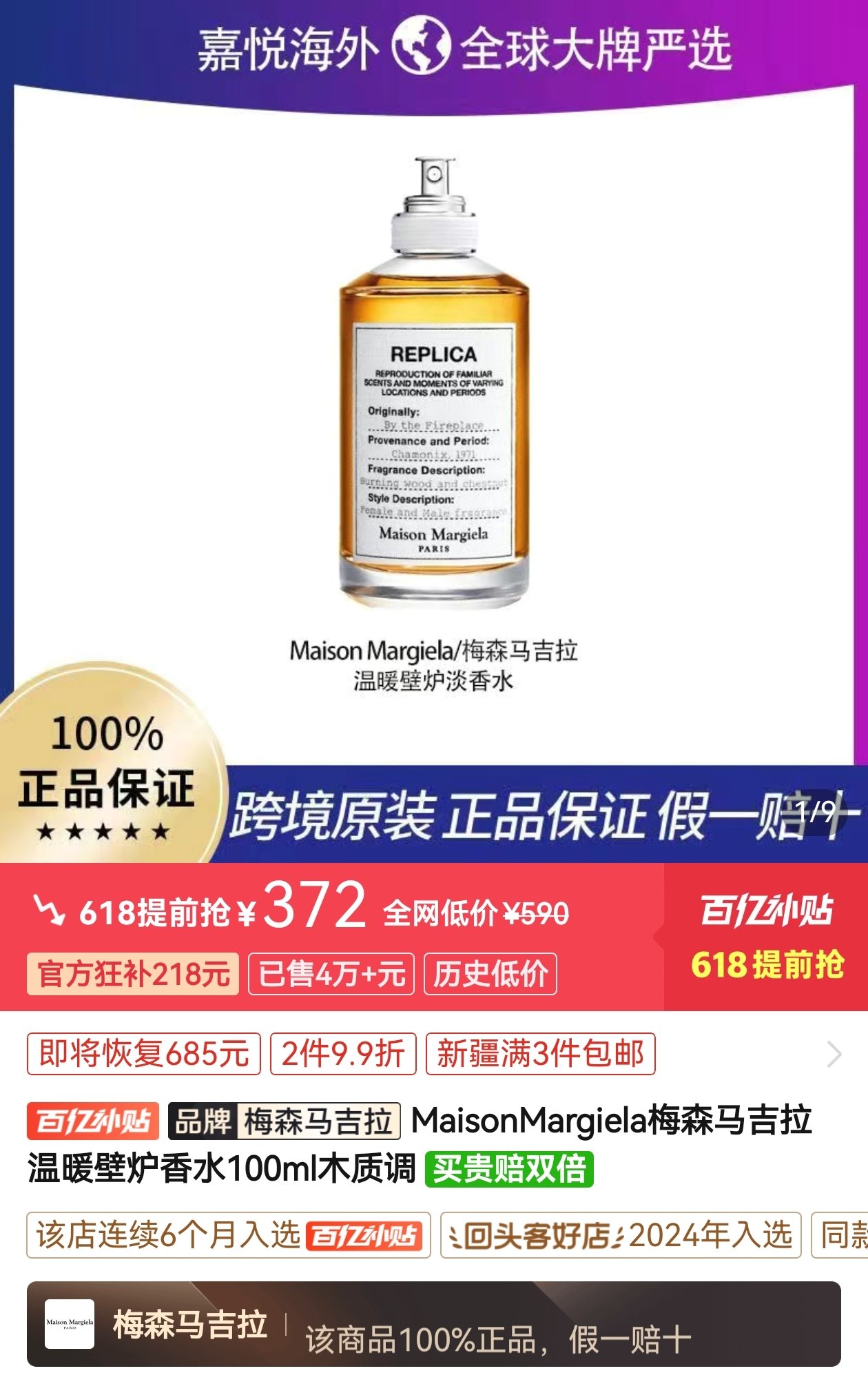868x1373 pixels.
Task: Open the 该店连续6个月入选 chip
Action: pos(228,1235)
